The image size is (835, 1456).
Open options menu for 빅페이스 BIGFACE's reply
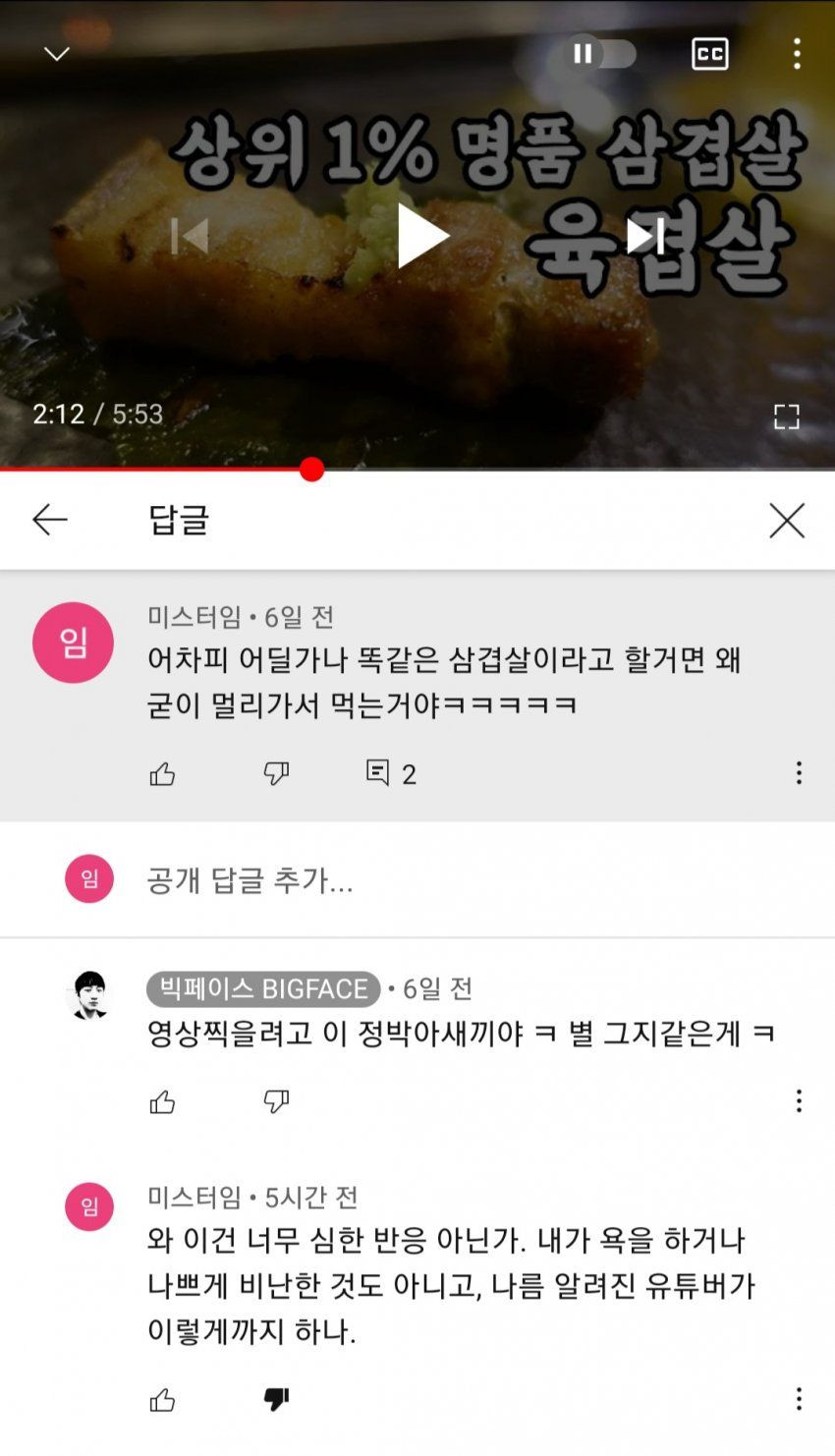pyautogui.click(x=799, y=1100)
